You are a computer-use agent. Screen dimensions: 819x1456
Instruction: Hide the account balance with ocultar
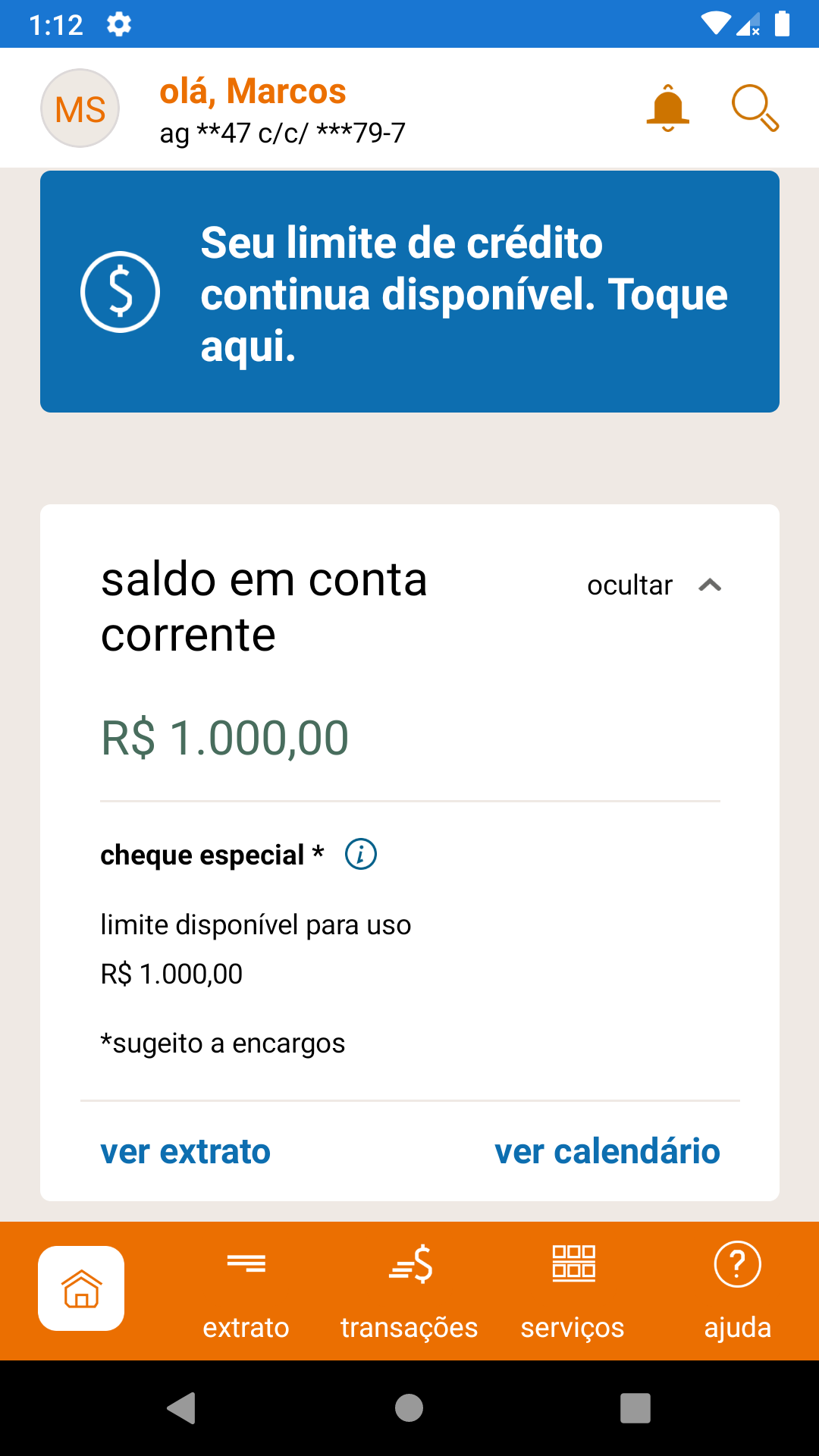[654, 585]
